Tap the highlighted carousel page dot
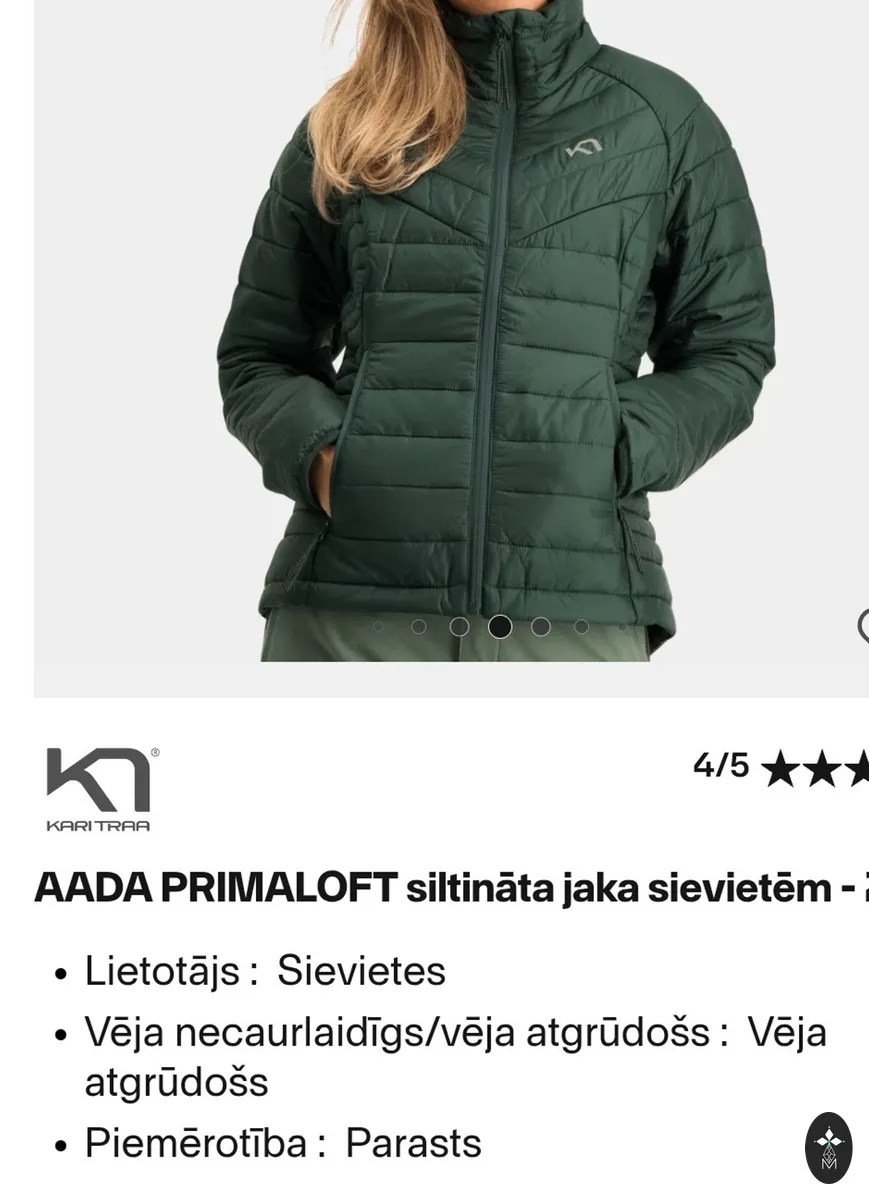Image resolution: width=869 pixels, height=1200 pixels. tap(500, 627)
